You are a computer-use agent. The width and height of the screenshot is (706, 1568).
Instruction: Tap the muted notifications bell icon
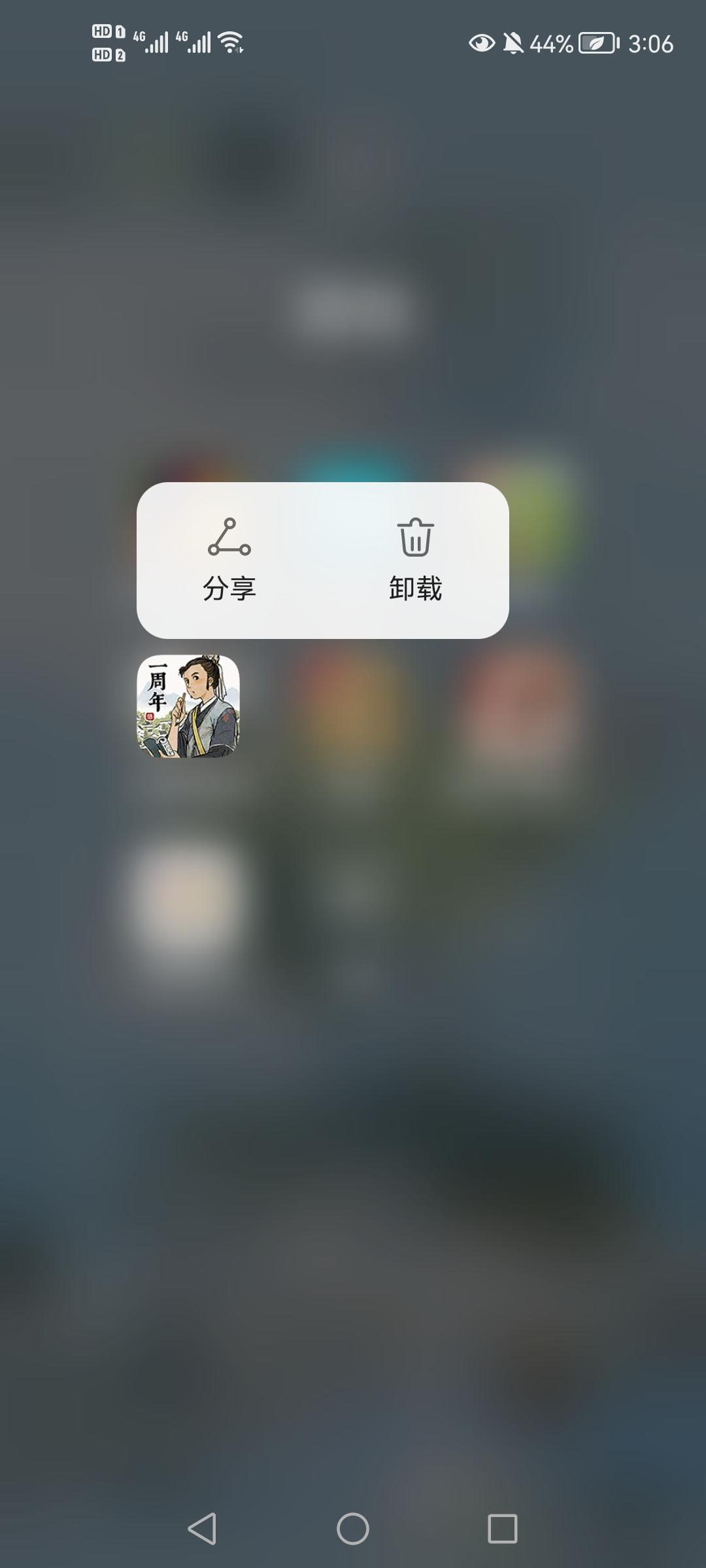tap(514, 42)
